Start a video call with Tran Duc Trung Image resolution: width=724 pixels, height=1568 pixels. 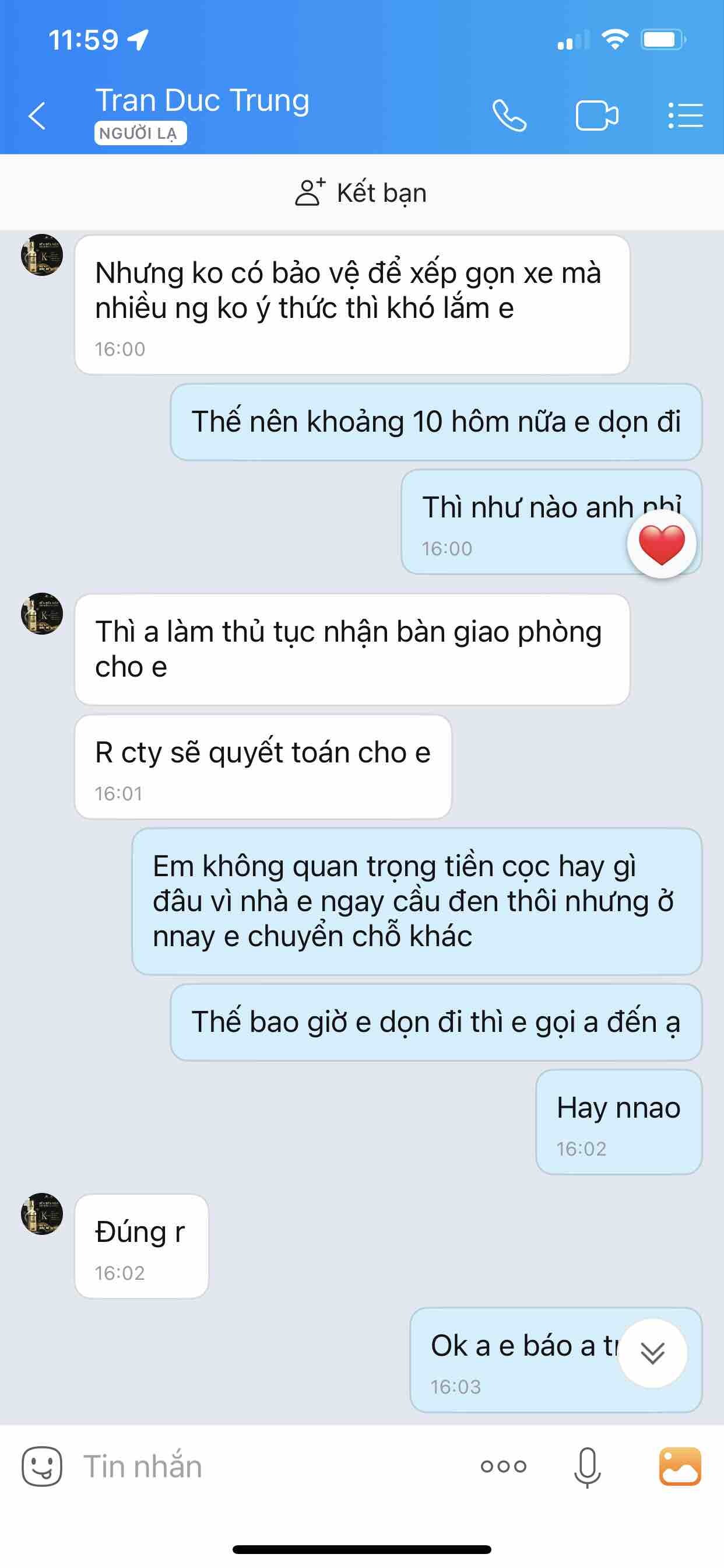tap(596, 115)
